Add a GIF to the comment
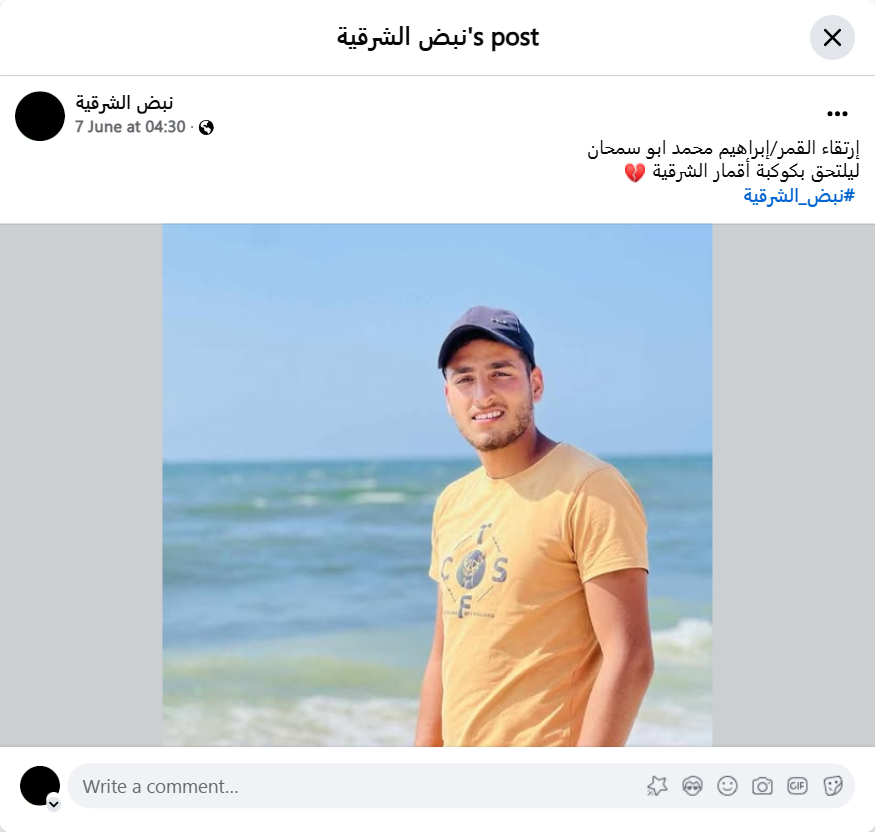The height and width of the screenshot is (832, 875). [x=797, y=786]
